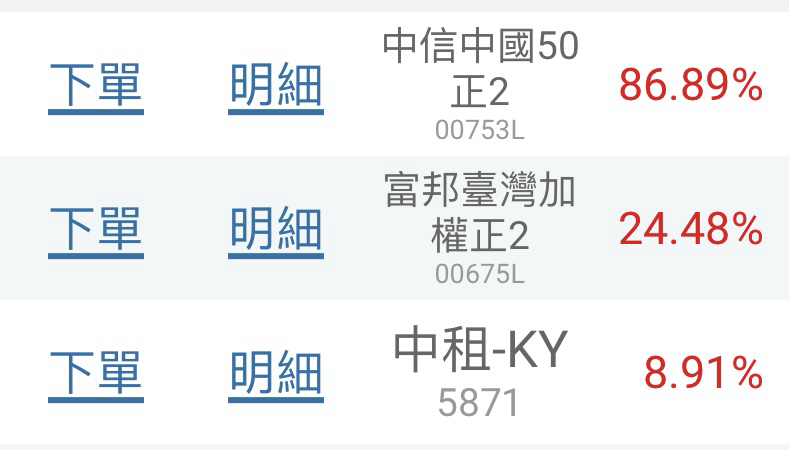Open 明細 for 中租-KY 5871

275,373
